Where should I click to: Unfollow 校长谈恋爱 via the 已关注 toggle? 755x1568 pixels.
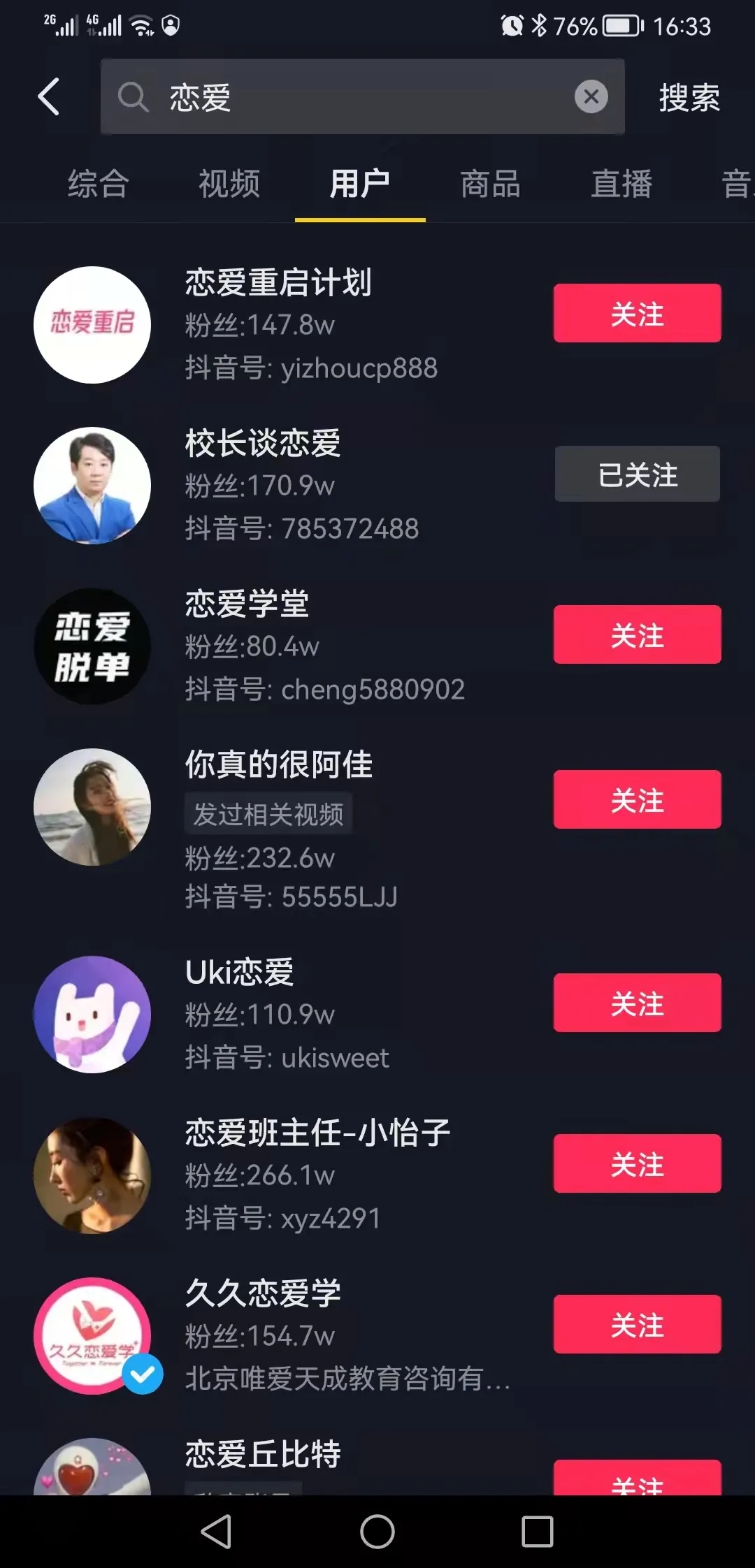[637, 474]
